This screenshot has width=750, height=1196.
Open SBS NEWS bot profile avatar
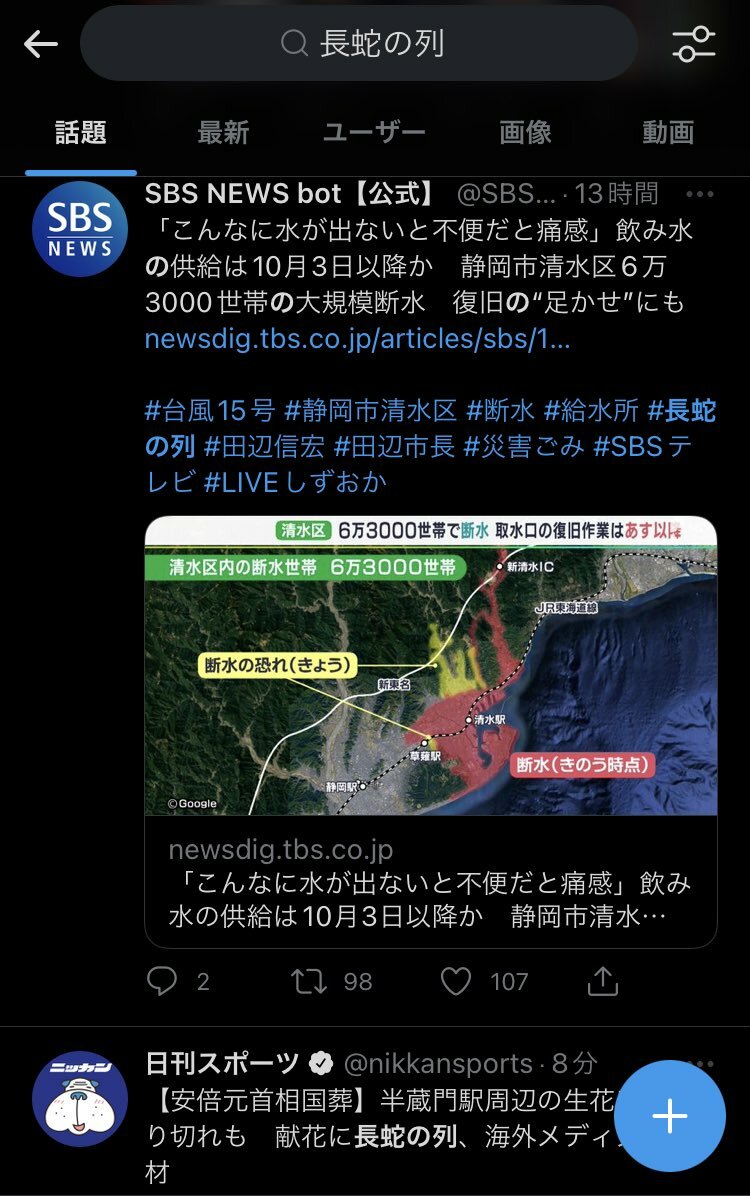coord(80,230)
